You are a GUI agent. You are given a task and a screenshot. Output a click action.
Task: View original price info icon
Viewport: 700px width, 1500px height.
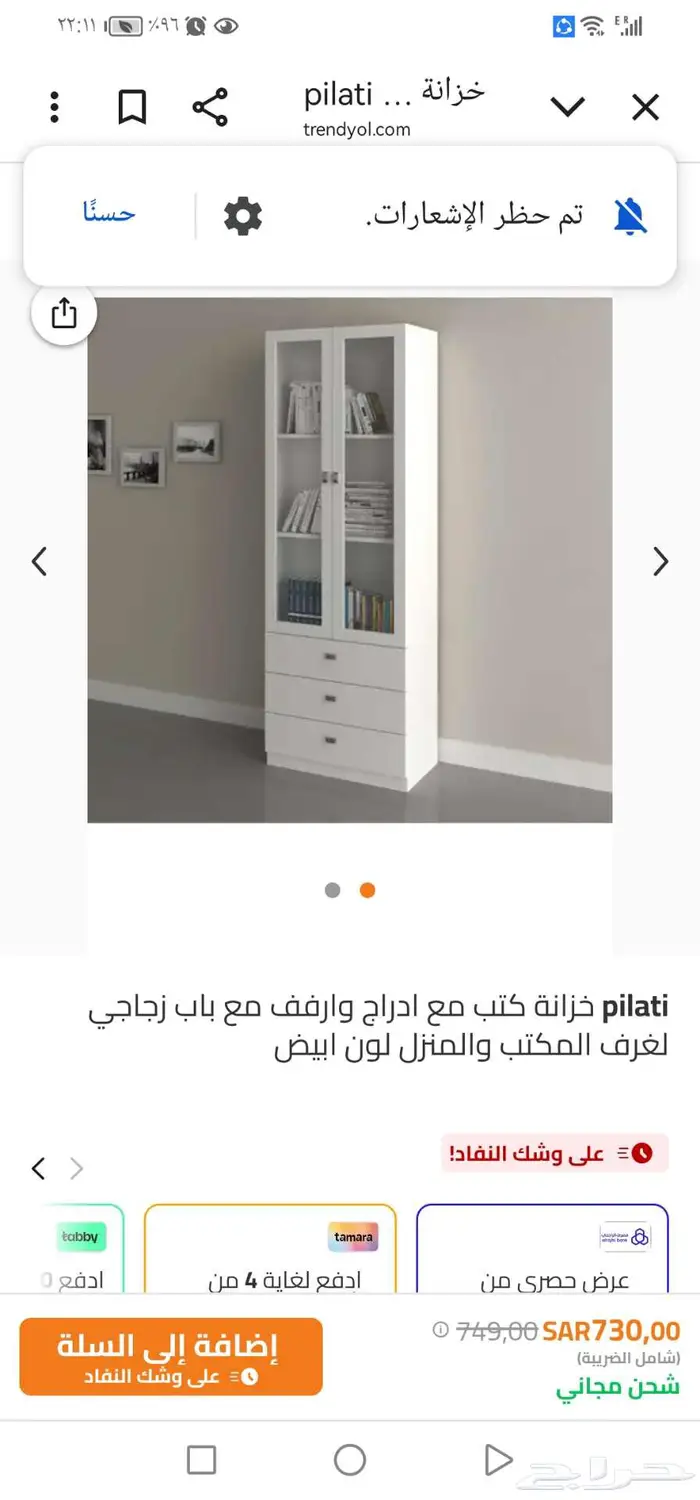coord(440,1330)
